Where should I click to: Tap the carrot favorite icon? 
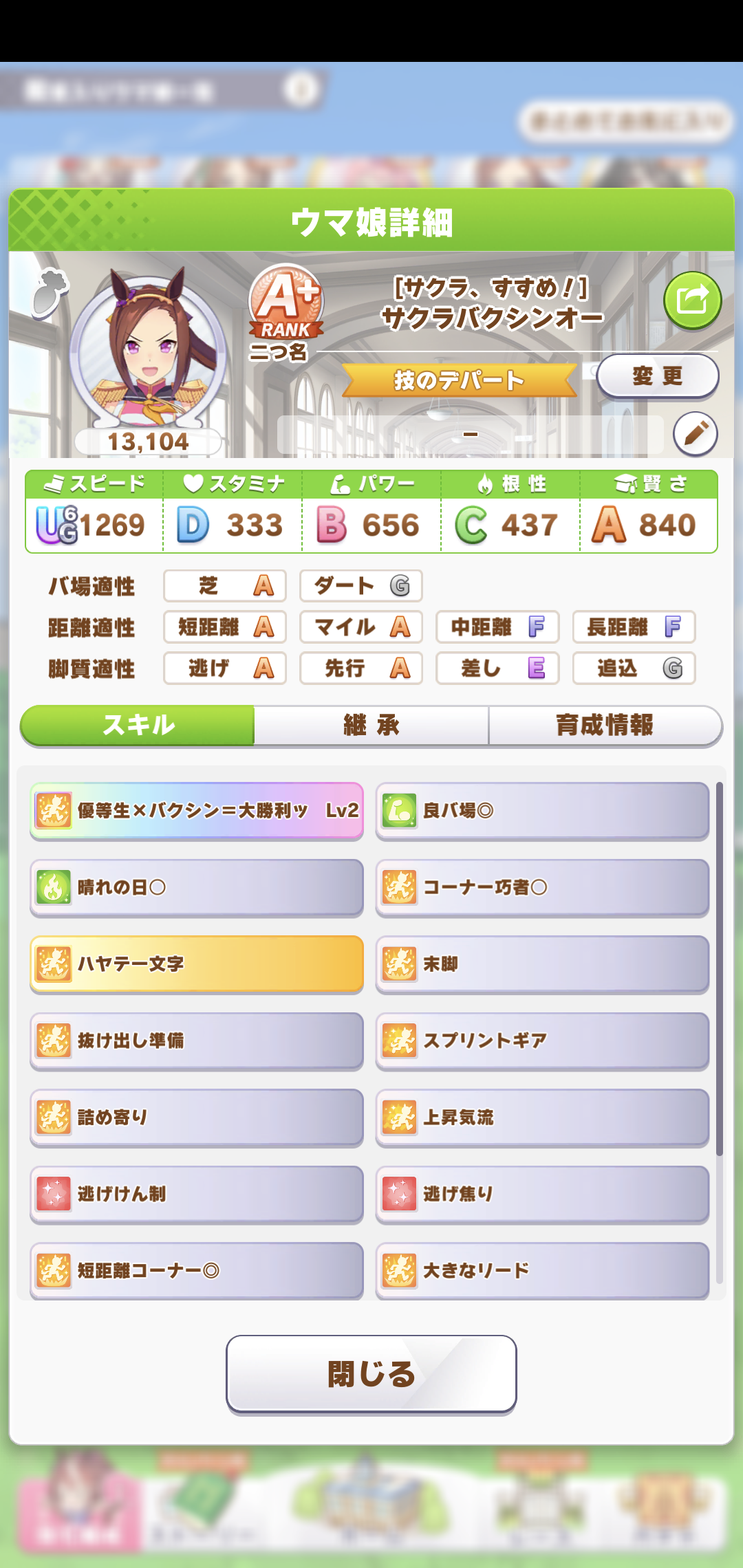pos(50,294)
